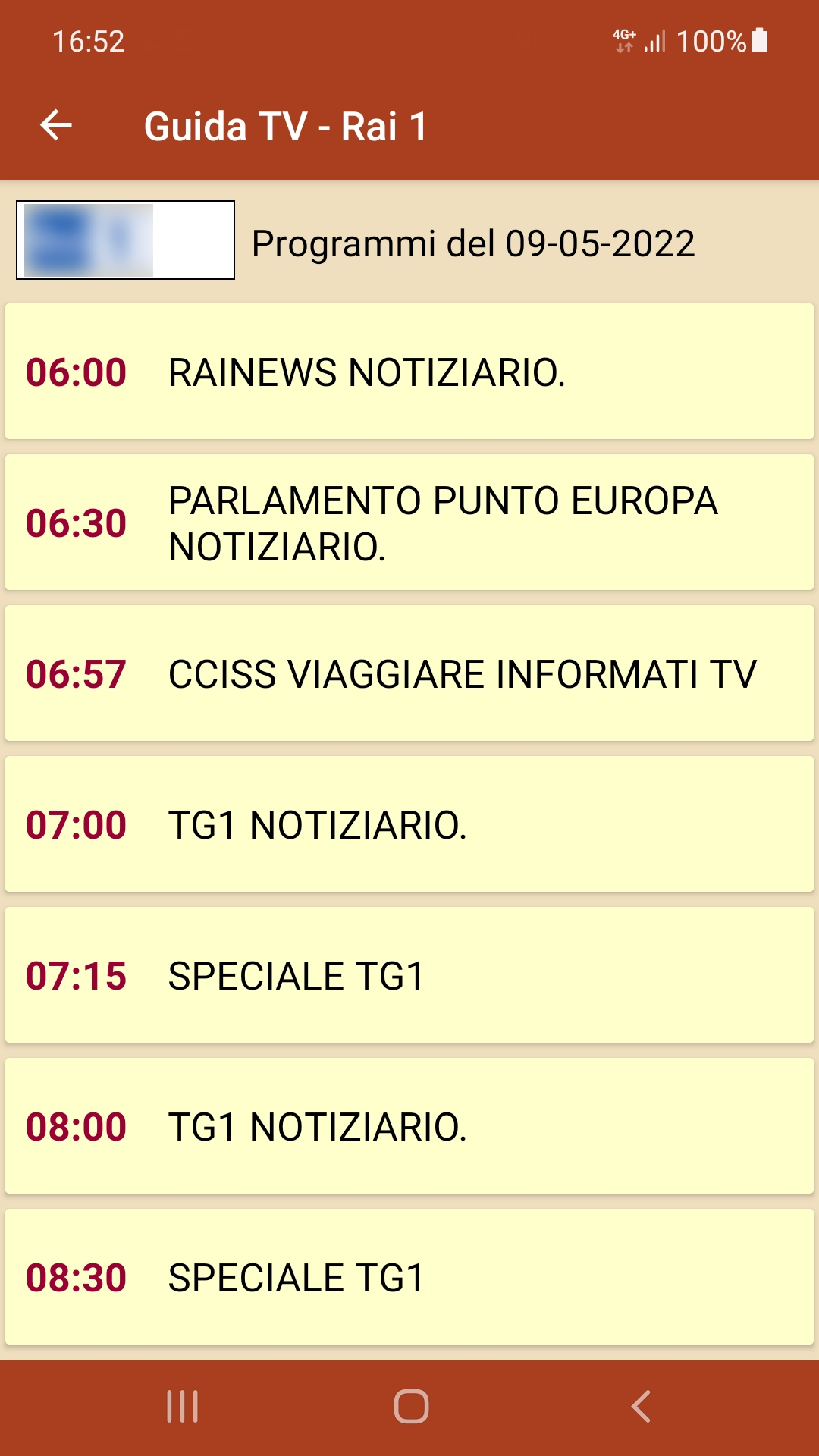The width and height of the screenshot is (819, 1456).
Task: View the 07:15 Speciale TG1 program
Action: (409, 975)
